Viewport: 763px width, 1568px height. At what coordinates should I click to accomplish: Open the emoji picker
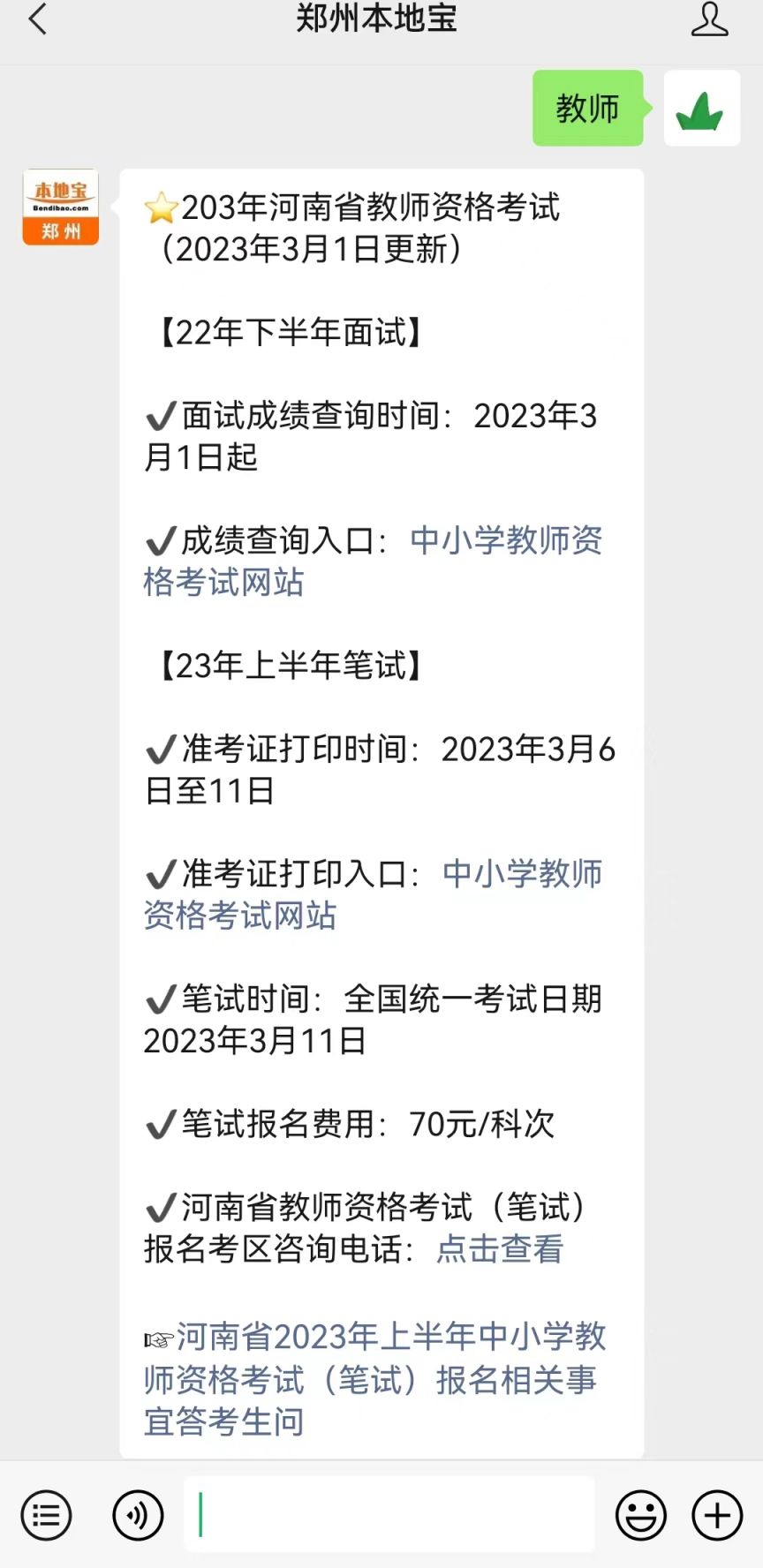pyautogui.click(x=640, y=1515)
